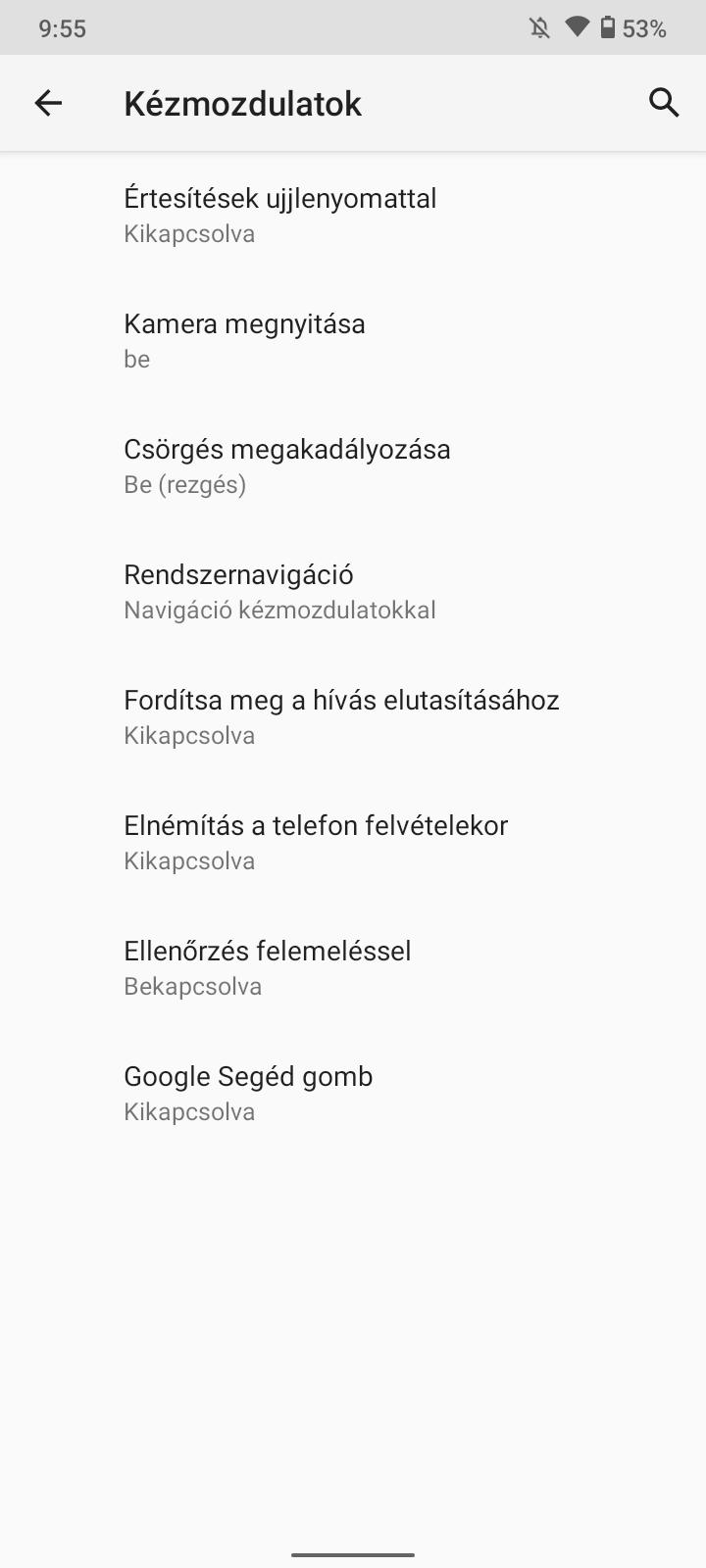Screen dimensions: 706x1568
Task: Open Rendszernavigáció settings
Action: pyautogui.click(x=353, y=591)
